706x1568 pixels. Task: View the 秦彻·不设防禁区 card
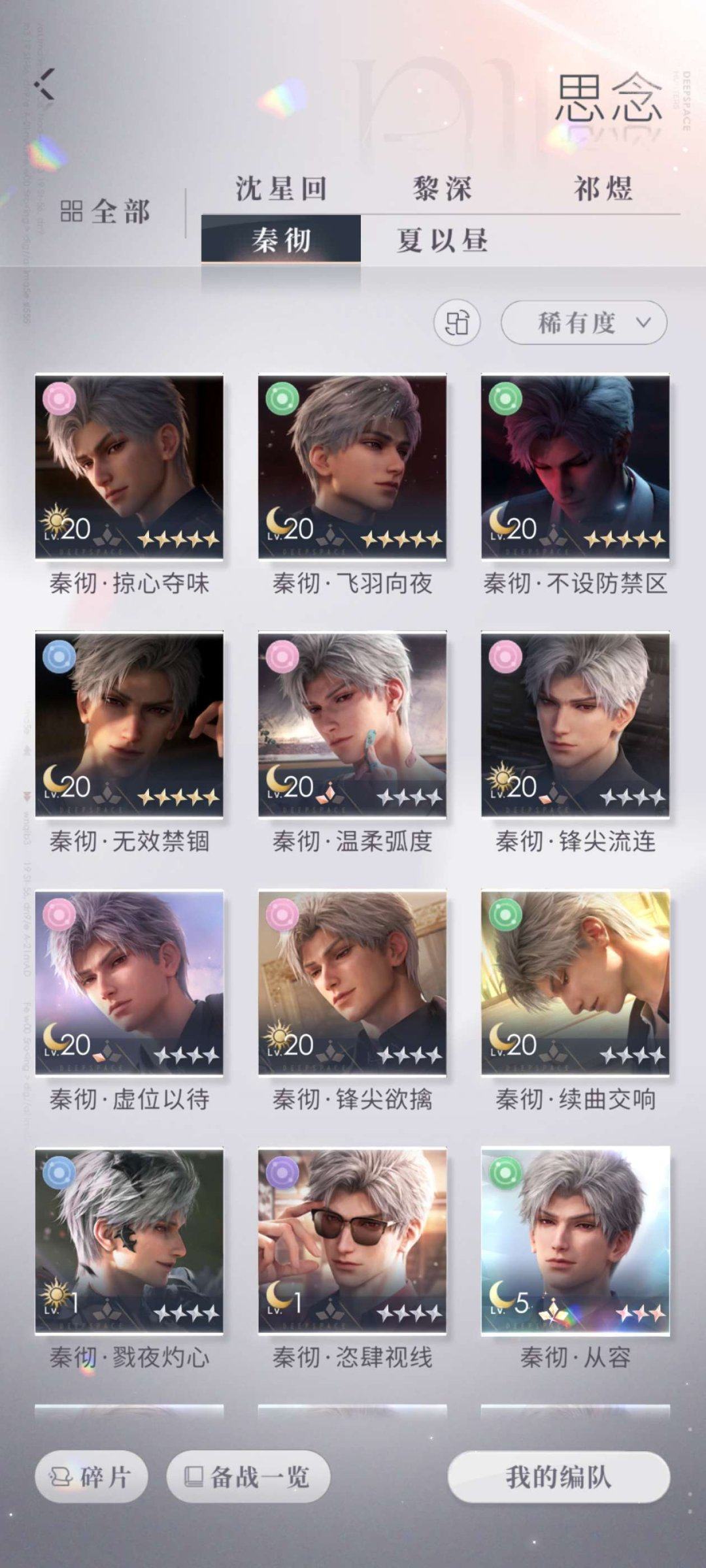pos(575,466)
